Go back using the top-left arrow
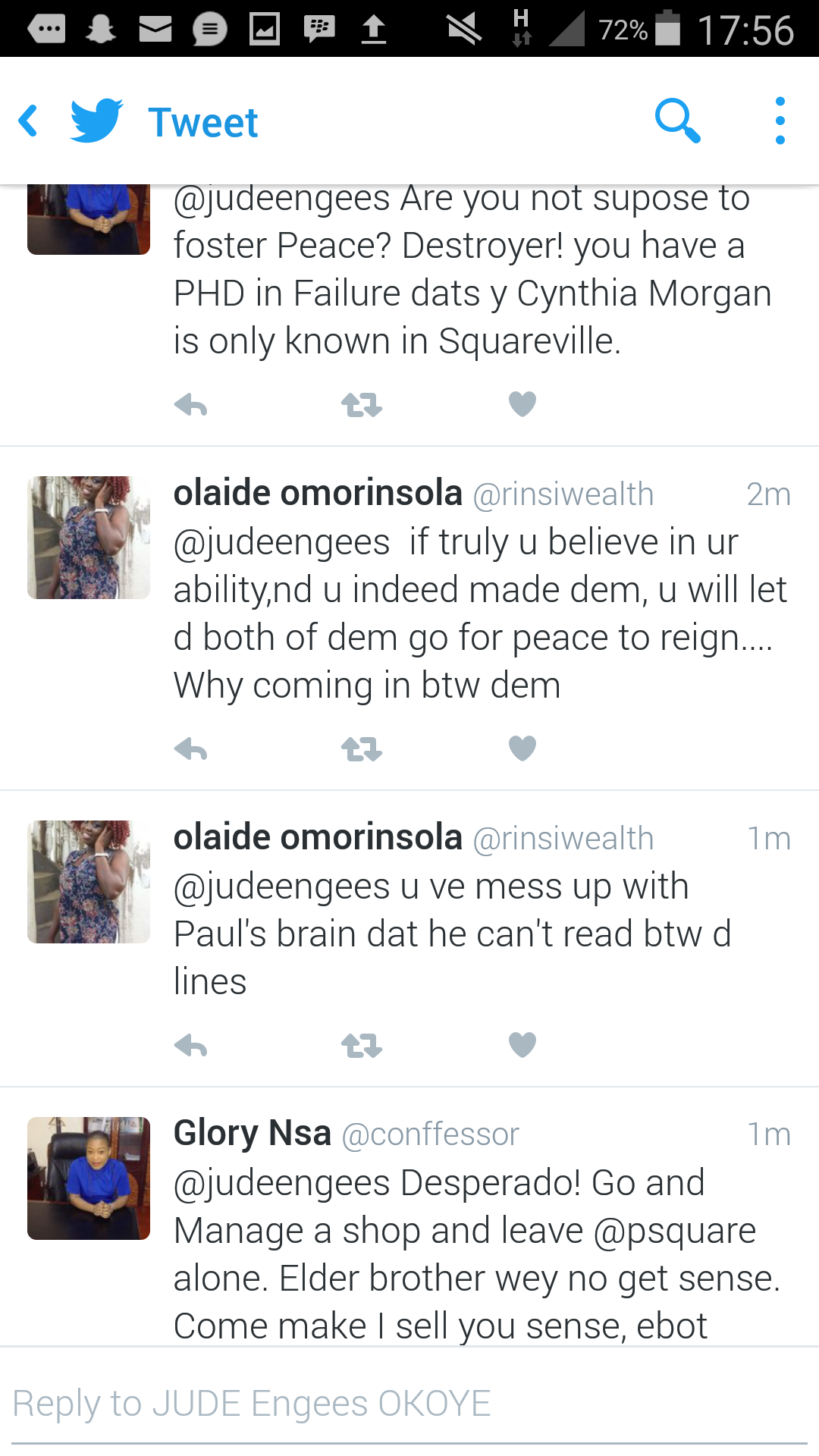 [x=29, y=121]
